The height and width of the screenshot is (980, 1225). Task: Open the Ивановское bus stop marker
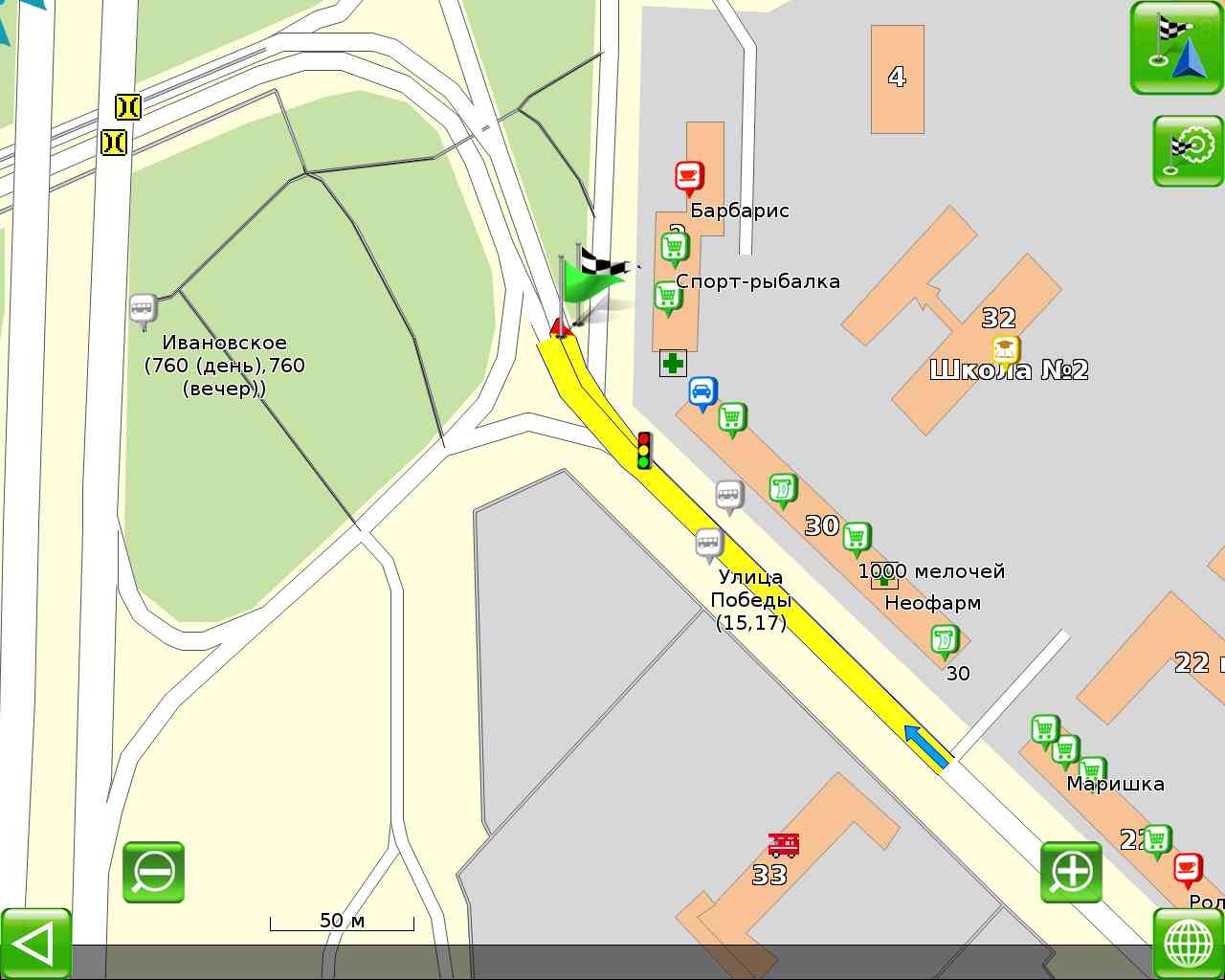[x=144, y=308]
